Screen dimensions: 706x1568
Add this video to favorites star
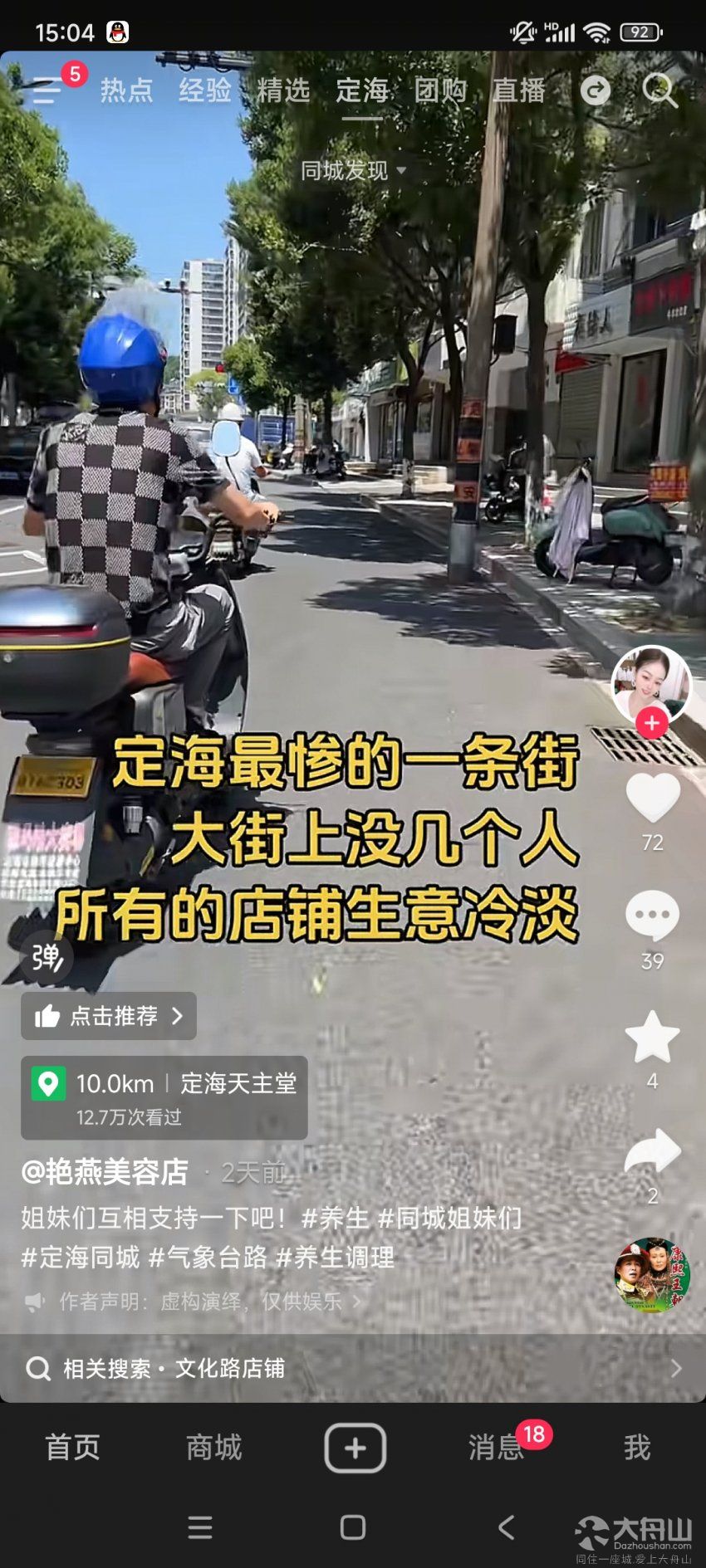tap(652, 1036)
